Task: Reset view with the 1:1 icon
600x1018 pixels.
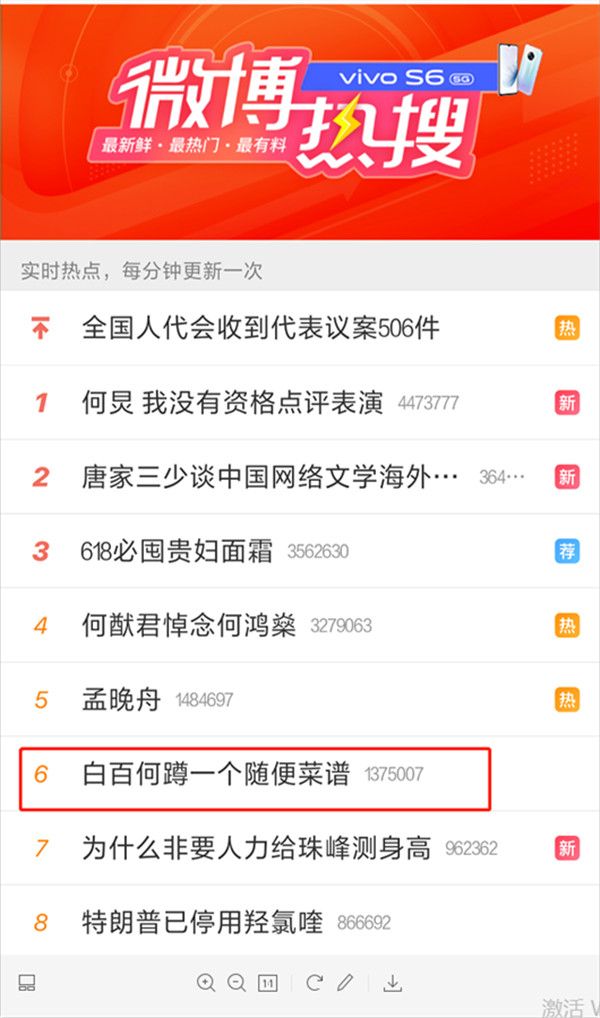Action: pos(268,983)
